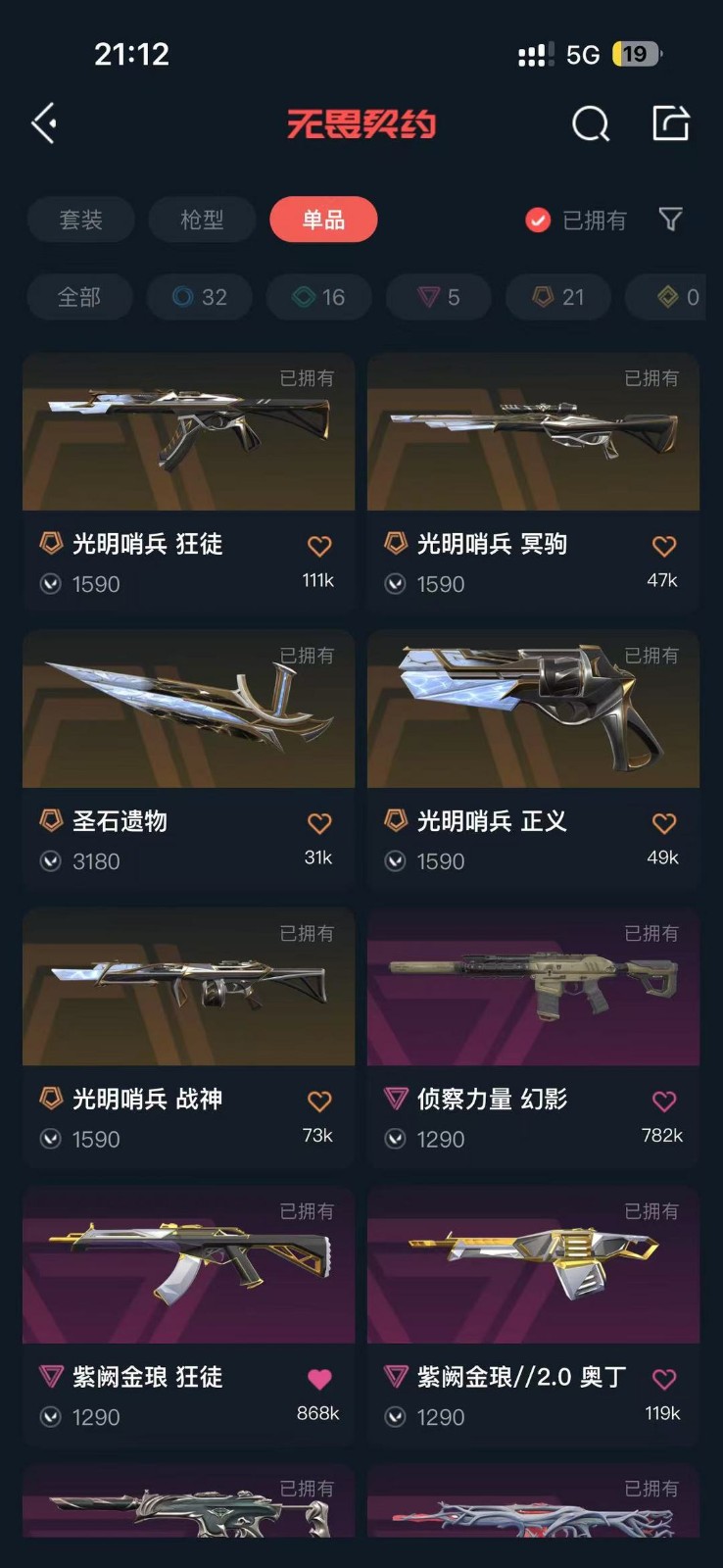Screen dimensions: 723x1568
Task: Switch to the 套装 tab
Action: [80, 220]
